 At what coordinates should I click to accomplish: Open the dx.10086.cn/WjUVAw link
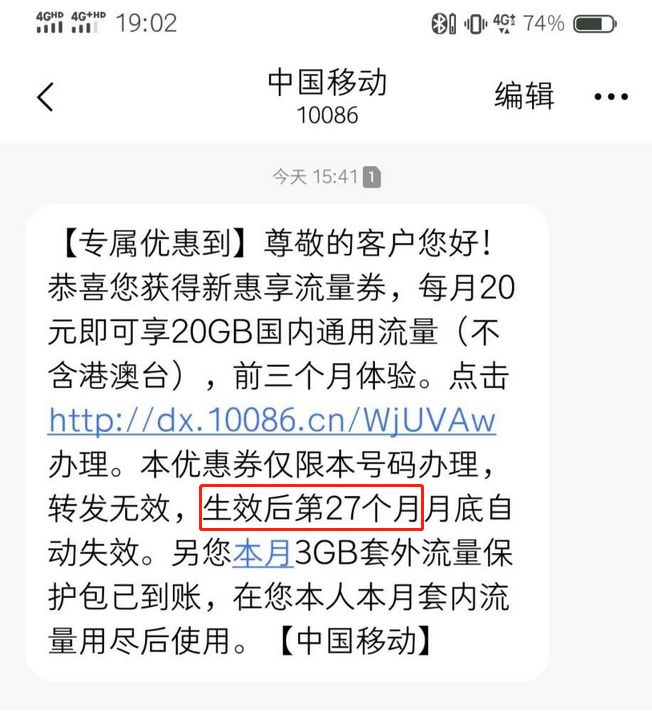[271, 420]
